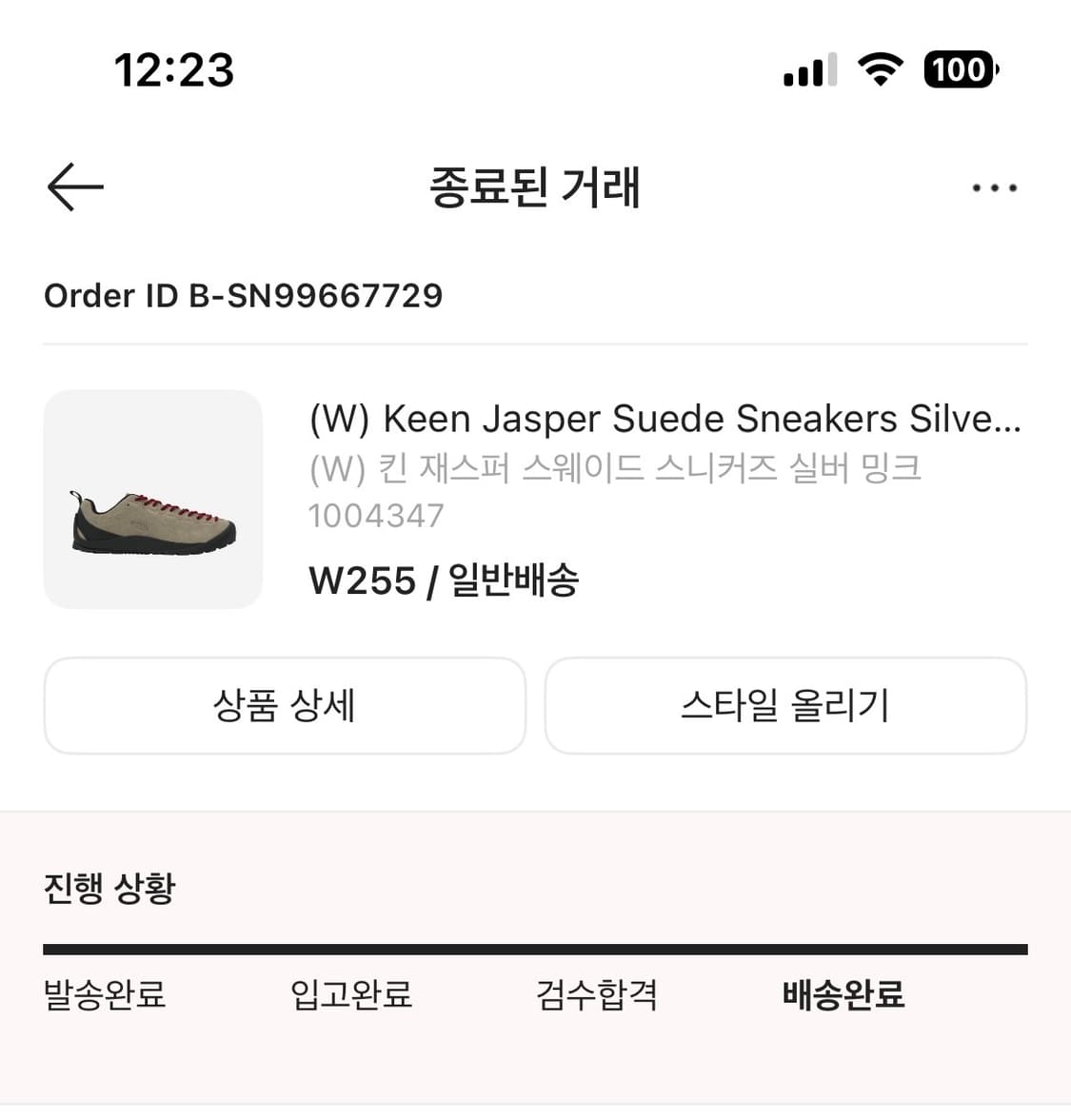Select the truncated Keen Jasper Suede title
The image size is (1071, 1120).
pos(666,419)
